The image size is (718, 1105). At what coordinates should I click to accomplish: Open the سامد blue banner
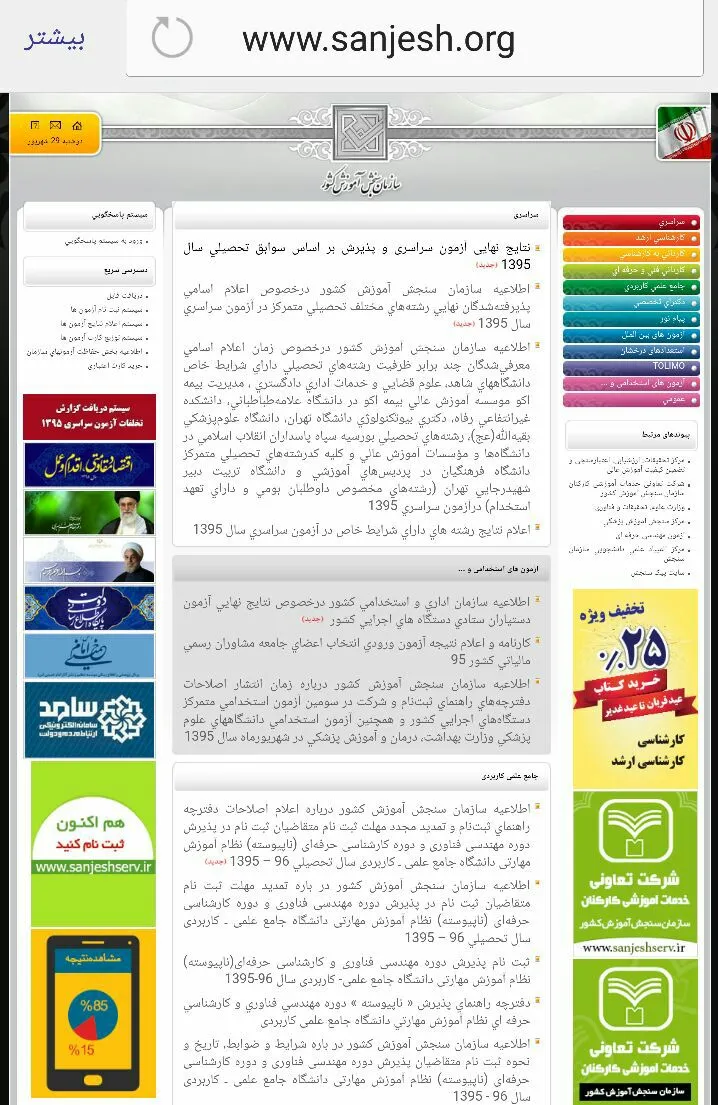click(x=89, y=720)
